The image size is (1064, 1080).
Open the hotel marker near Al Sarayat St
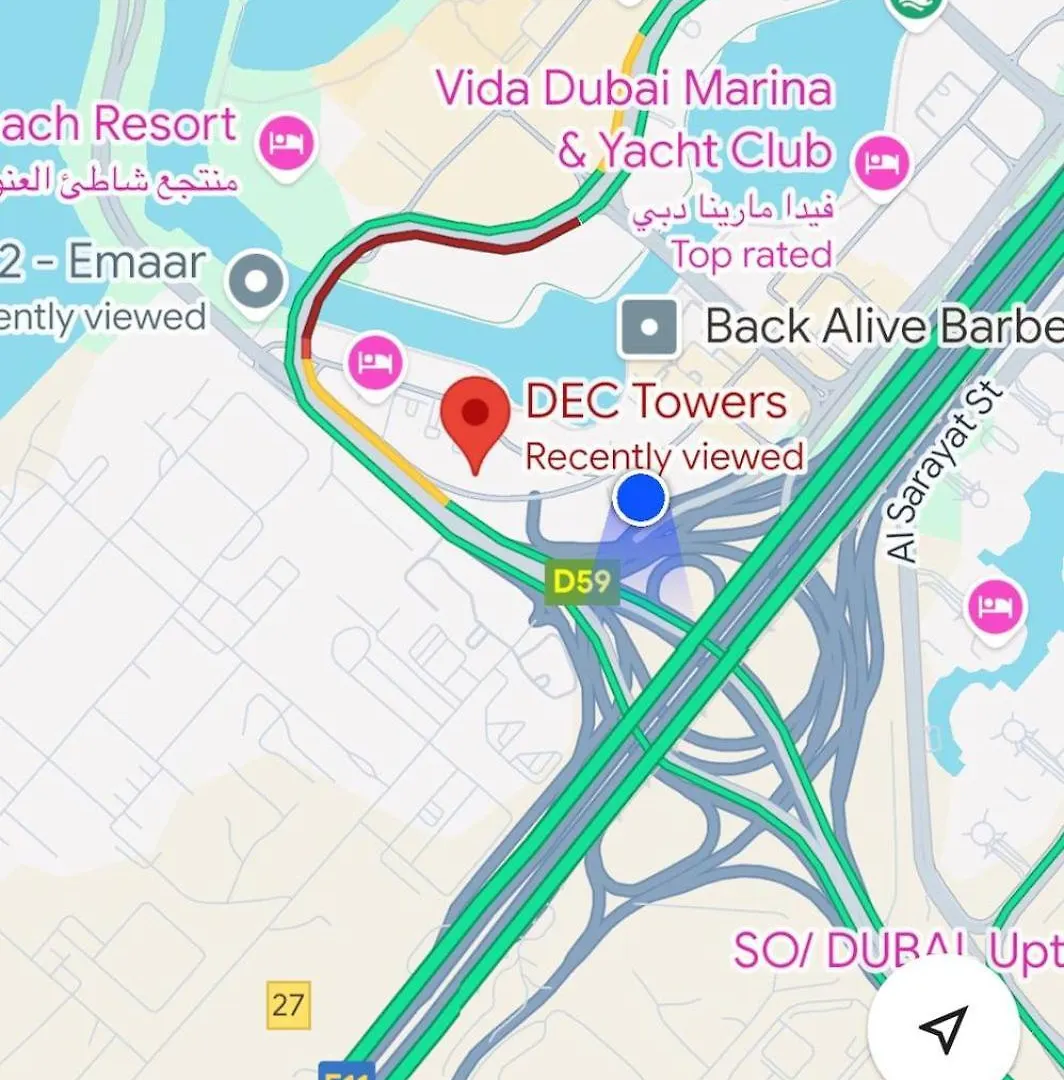click(995, 607)
